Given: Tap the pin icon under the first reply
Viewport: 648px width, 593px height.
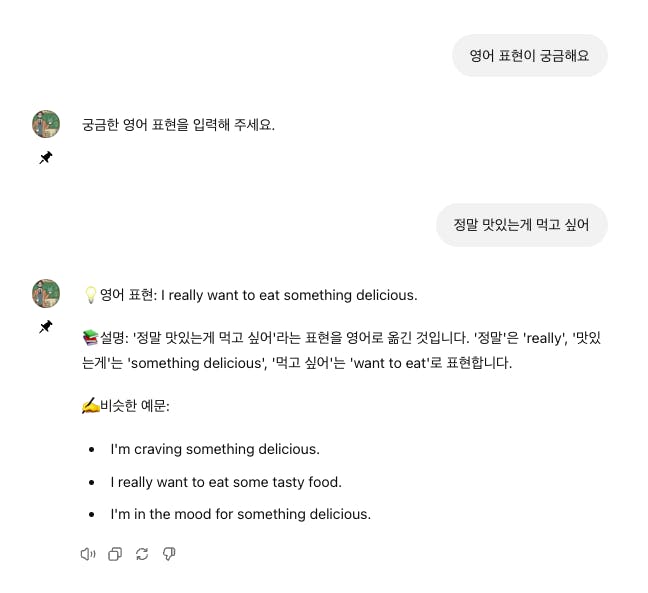Looking at the screenshot, I should click(46, 158).
